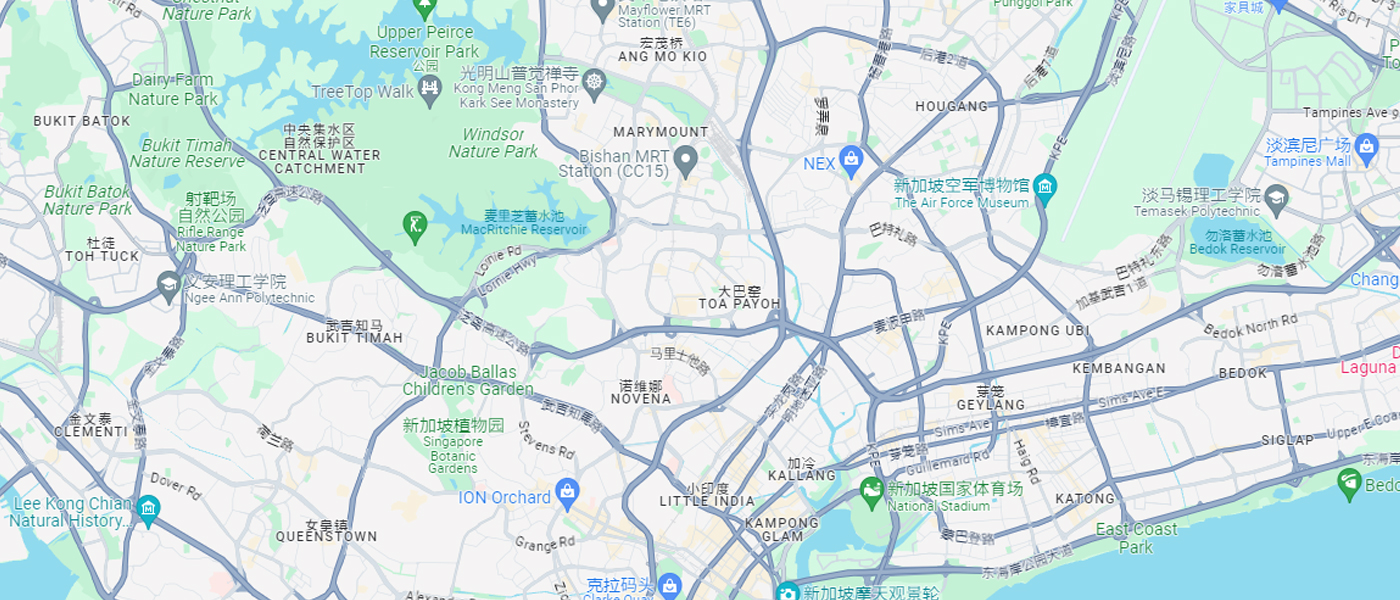
Task: Open The Air Force Museum marker
Action: tap(1045, 187)
